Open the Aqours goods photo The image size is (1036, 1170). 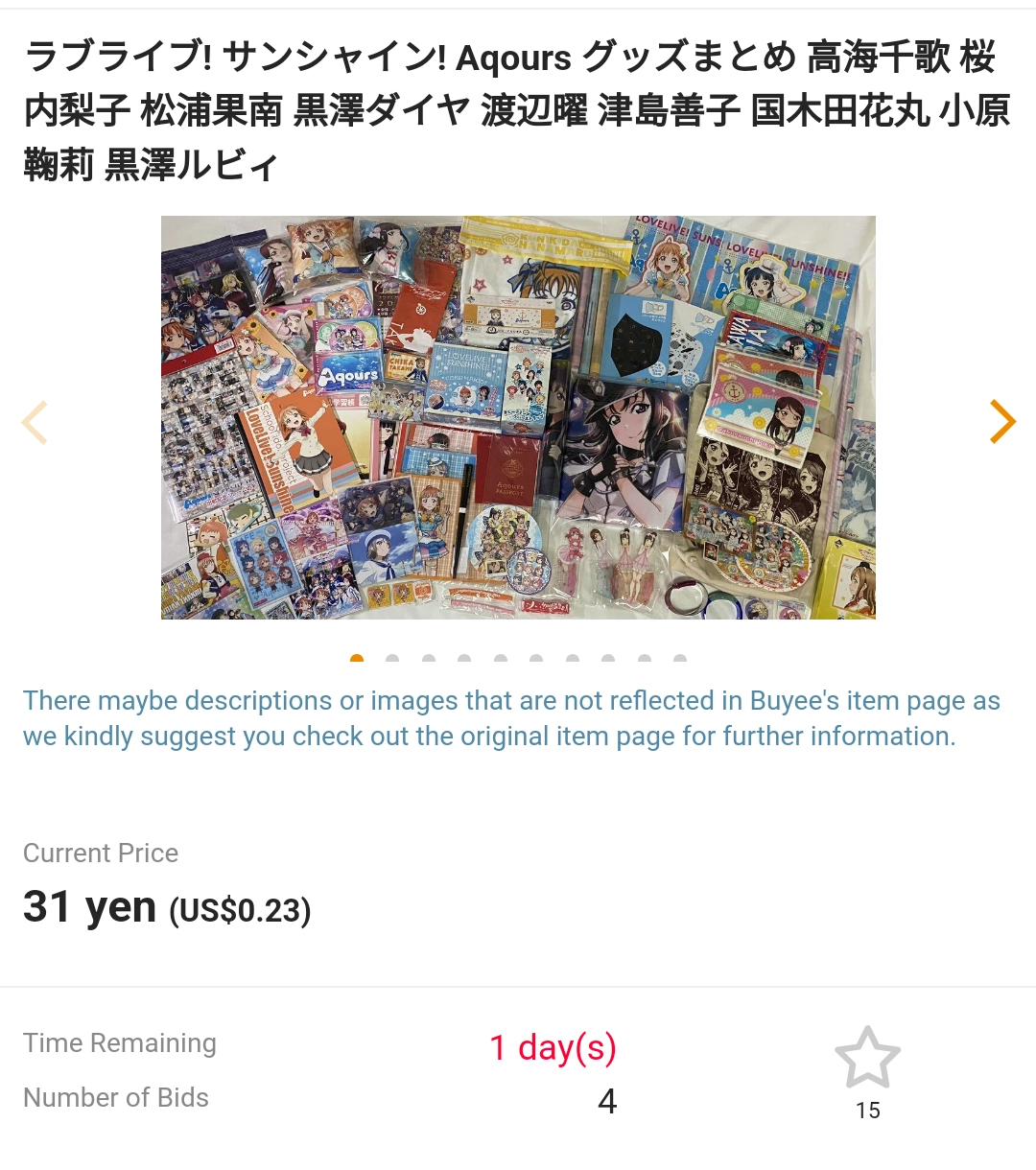pyautogui.click(x=518, y=417)
